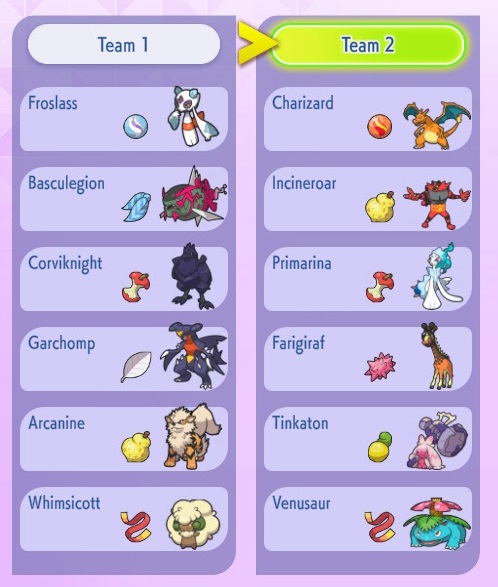Screen dimensions: 498x587
Task: Select Tinkaton from Team 2
Action: click(368, 439)
